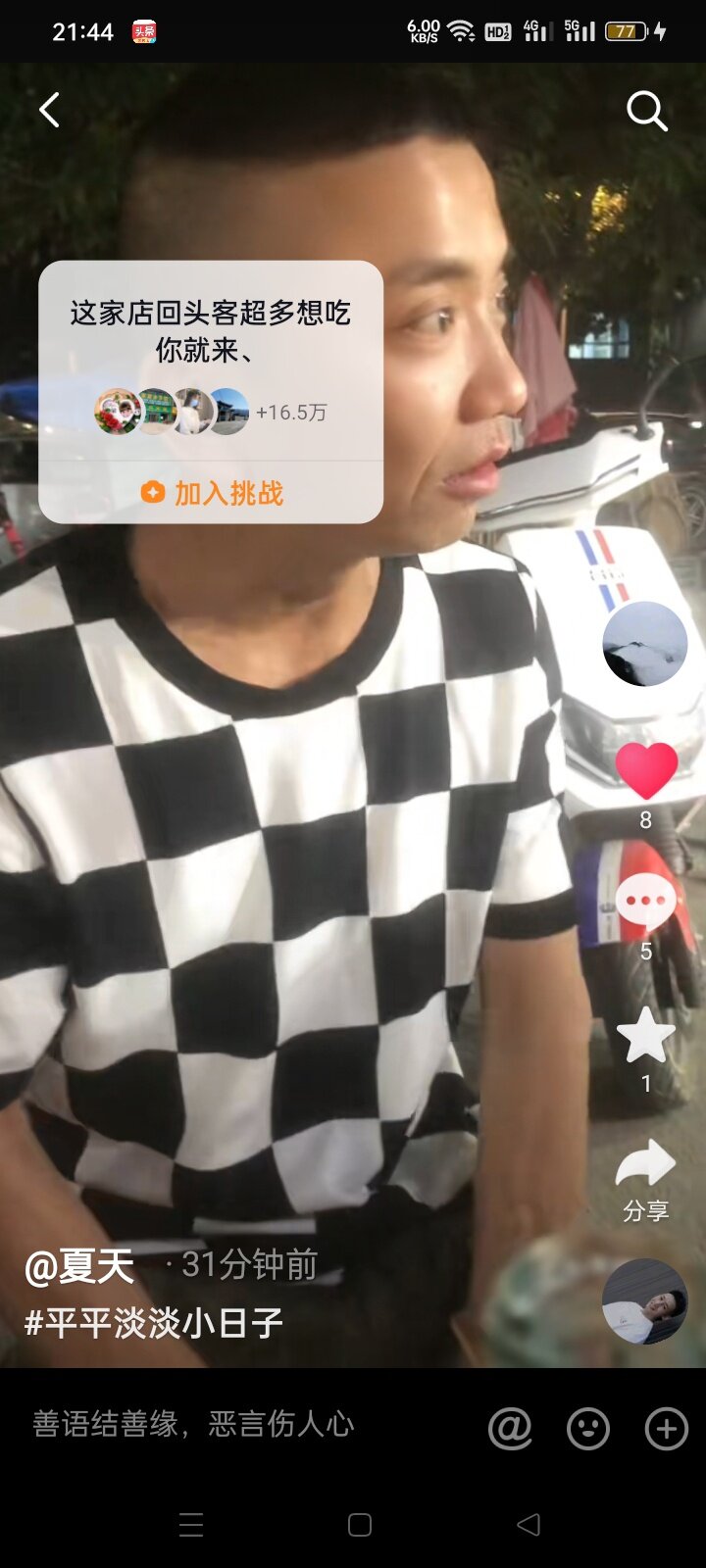Tap 加入挑战 to join the challenge
Viewport: 706px width, 1568px height.
click(x=212, y=493)
